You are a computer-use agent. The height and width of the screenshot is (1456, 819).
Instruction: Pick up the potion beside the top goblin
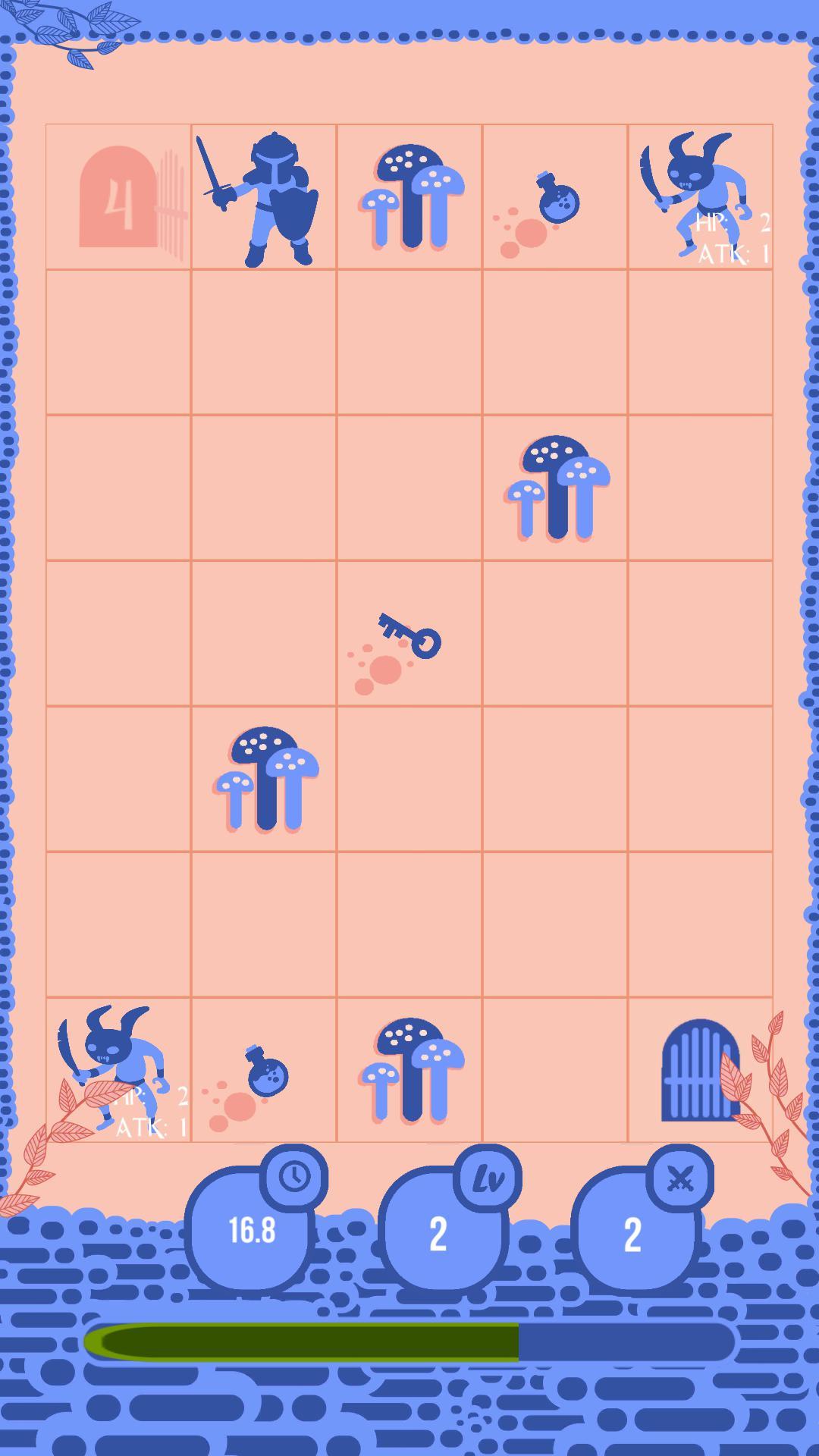(x=559, y=199)
